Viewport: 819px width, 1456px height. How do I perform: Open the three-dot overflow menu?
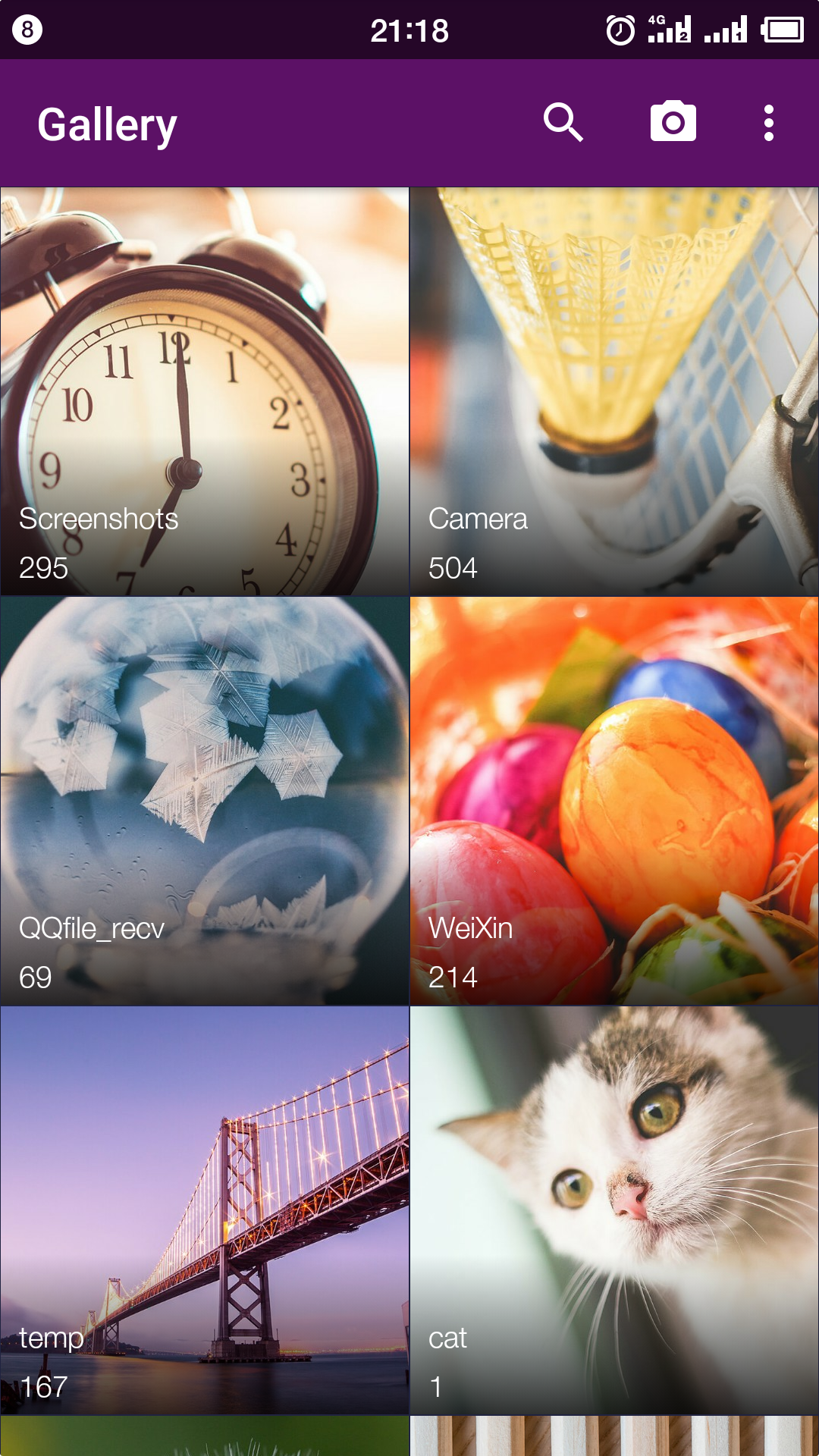coord(768,121)
